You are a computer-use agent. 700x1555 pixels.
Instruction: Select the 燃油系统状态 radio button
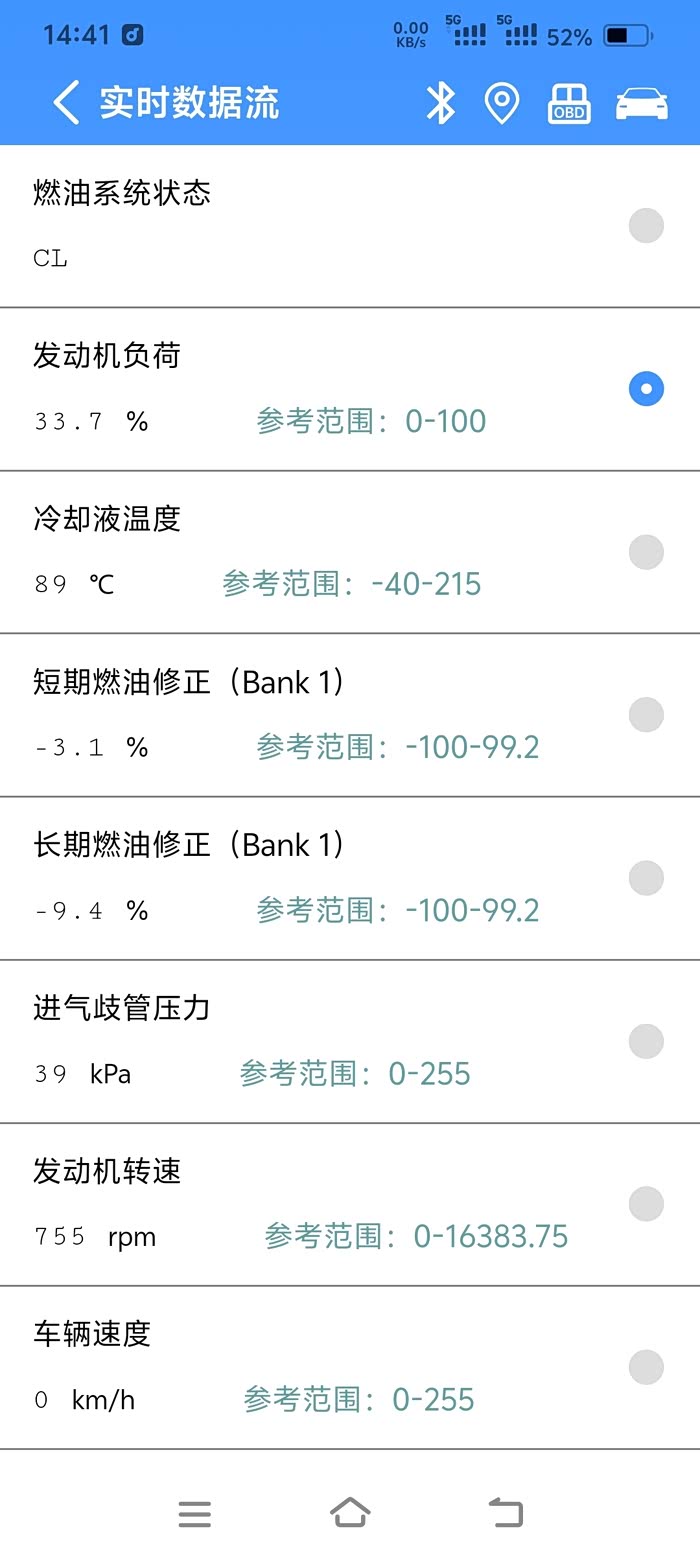pos(646,225)
